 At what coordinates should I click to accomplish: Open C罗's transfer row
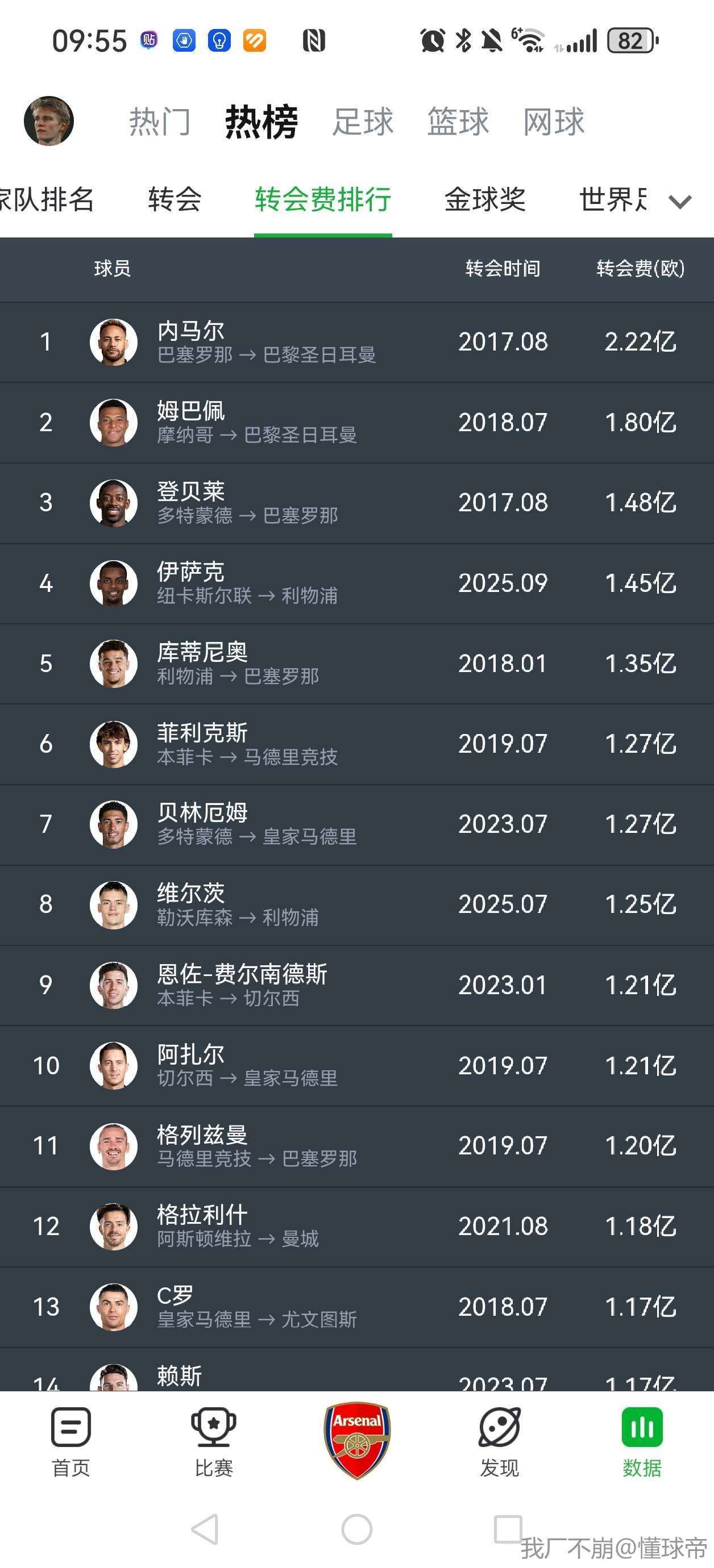[x=357, y=1306]
